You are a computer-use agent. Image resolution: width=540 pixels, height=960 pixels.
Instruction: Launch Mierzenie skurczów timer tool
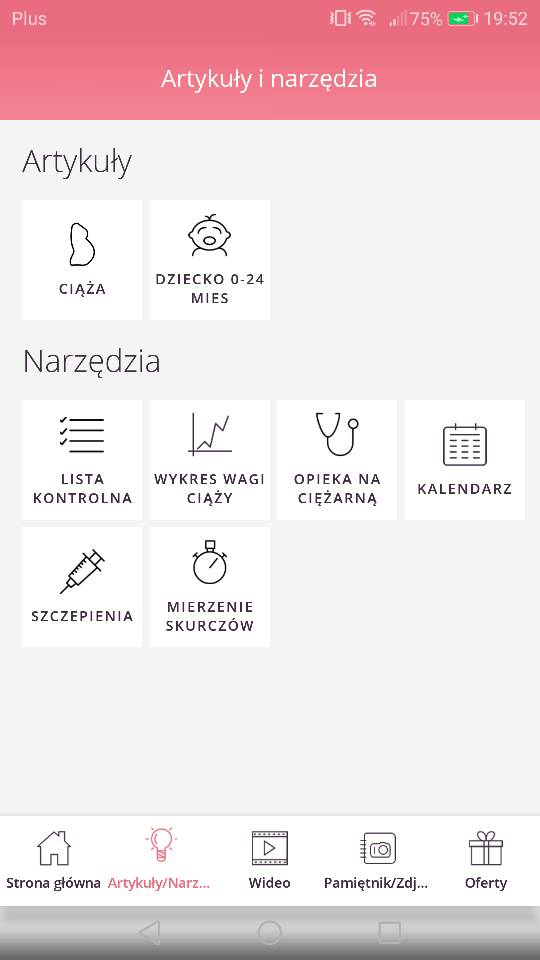point(210,587)
